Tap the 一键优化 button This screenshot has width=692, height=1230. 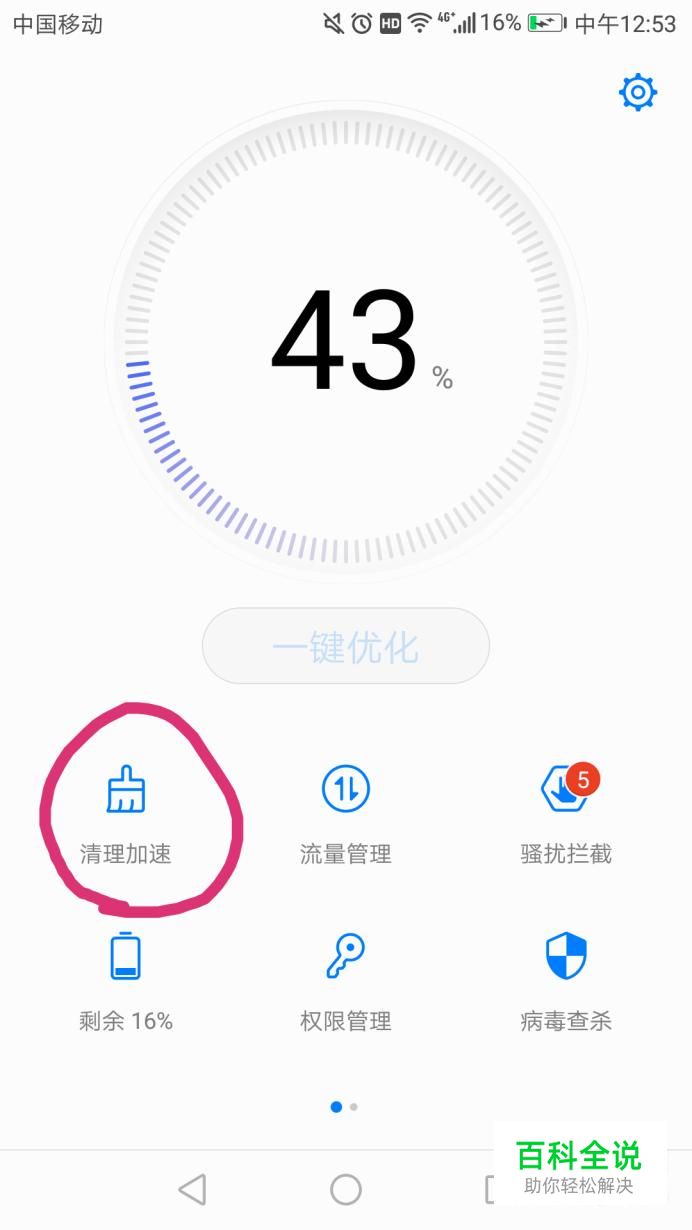(346, 647)
